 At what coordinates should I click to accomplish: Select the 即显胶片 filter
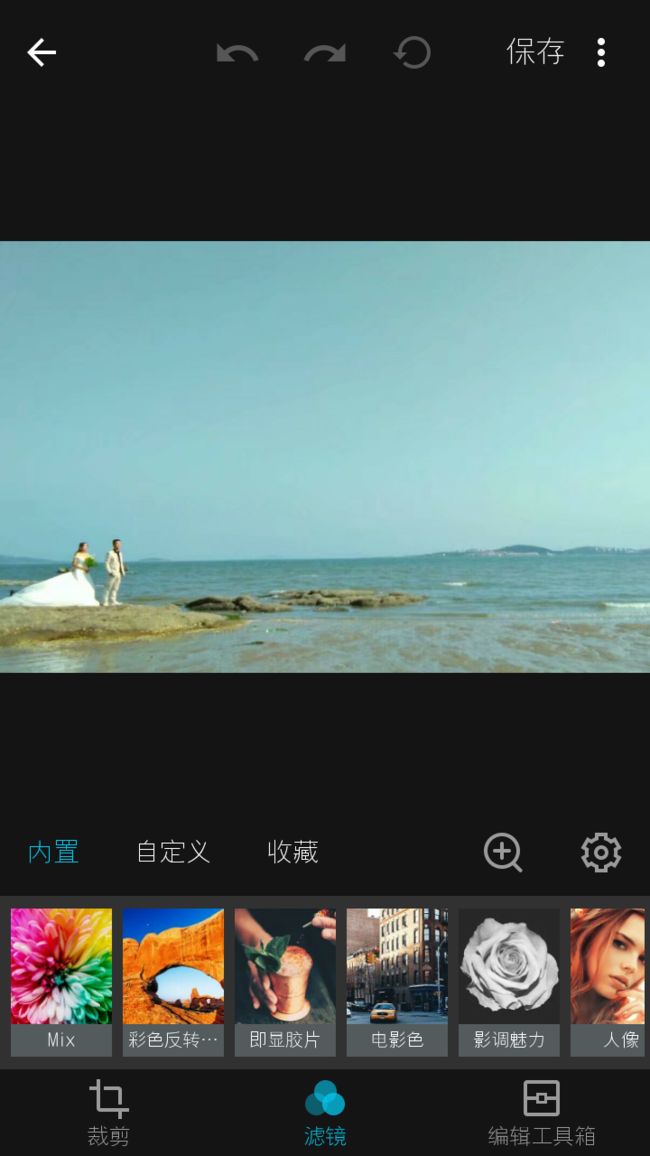tap(285, 982)
